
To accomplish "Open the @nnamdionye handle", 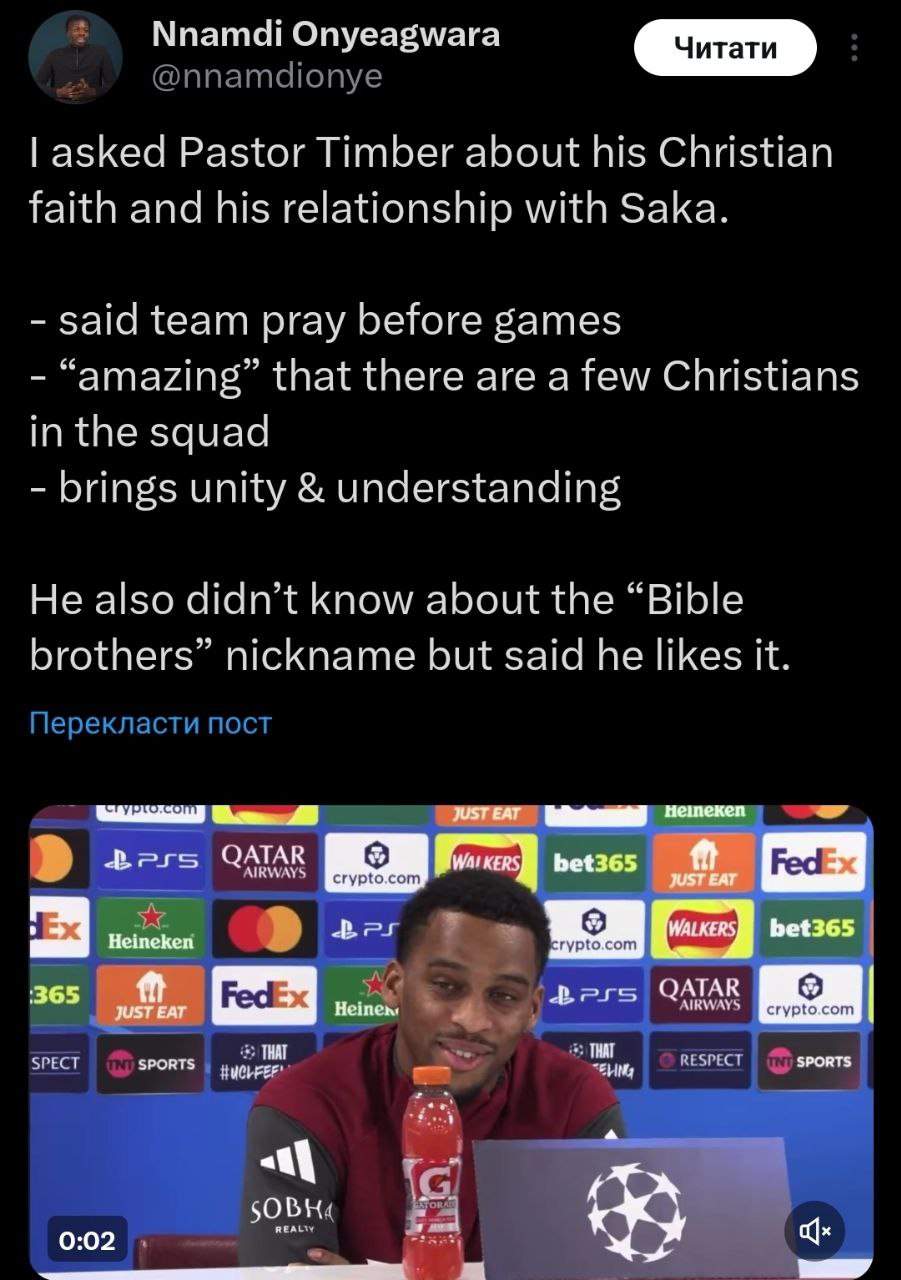I will (266, 76).
